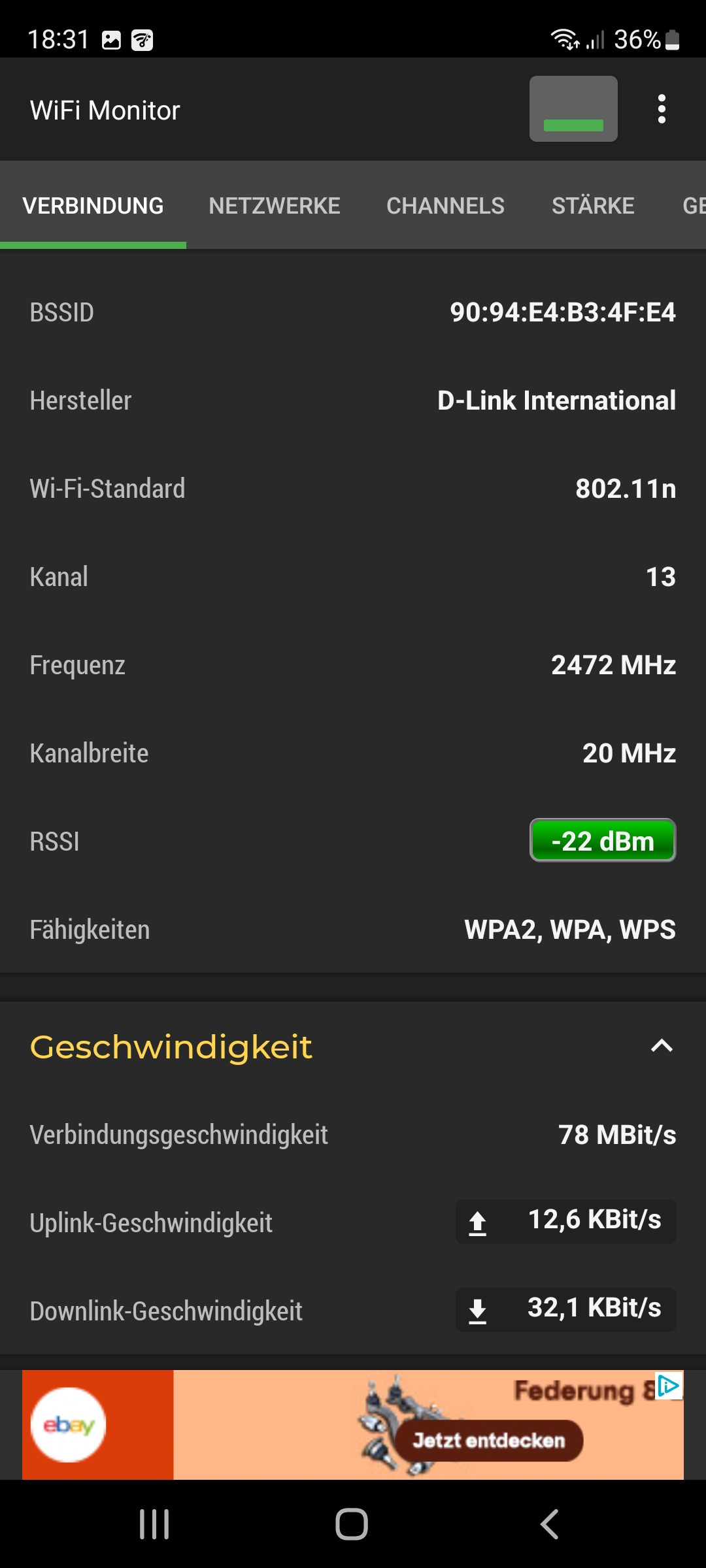The height and width of the screenshot is (1568, 706).
Task: Tap the green signal indicator button
Action: click(x=573, y=109)
